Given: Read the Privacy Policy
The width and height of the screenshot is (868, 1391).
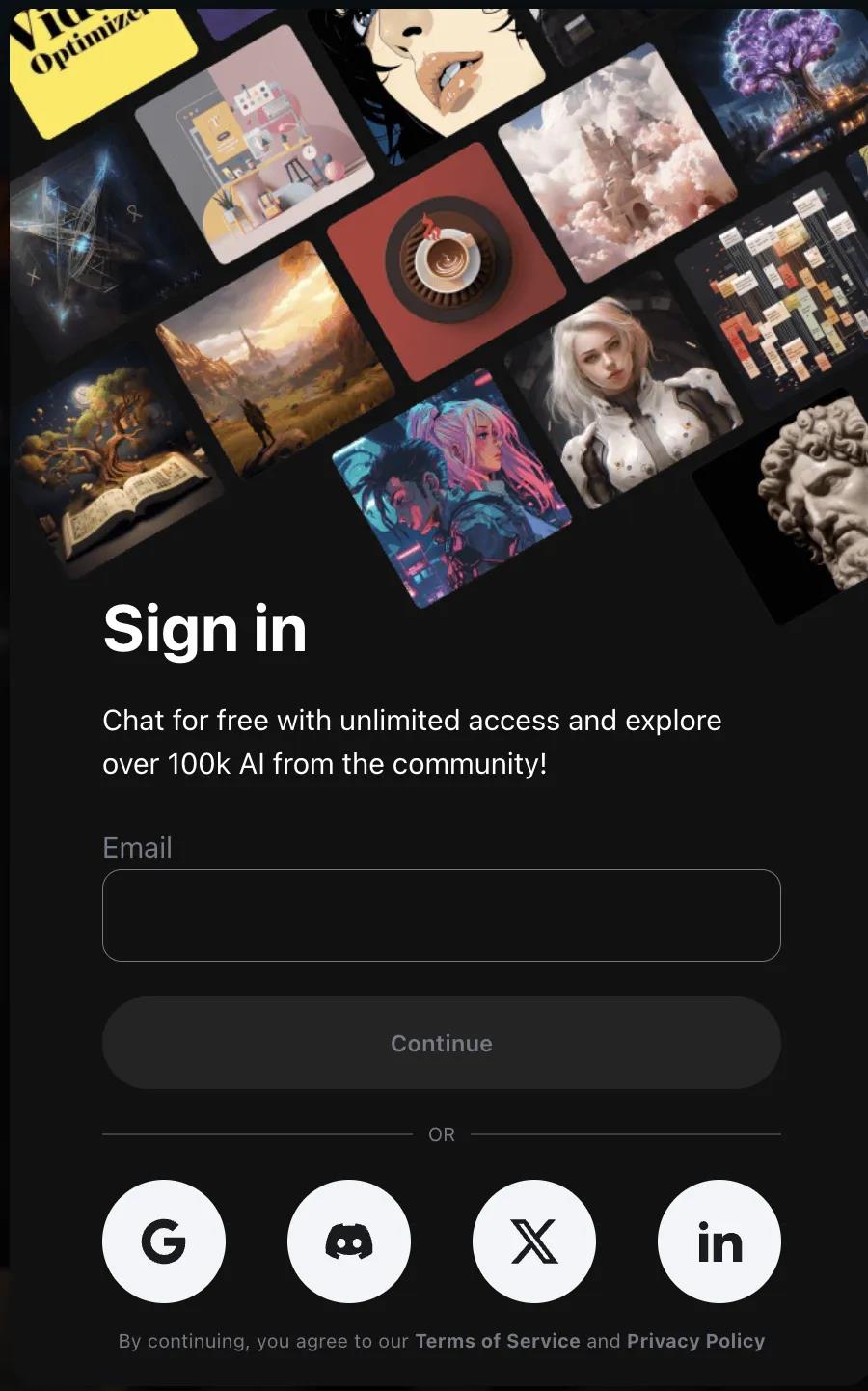Looking at the screenshot, I should (x=695, y=1341).
